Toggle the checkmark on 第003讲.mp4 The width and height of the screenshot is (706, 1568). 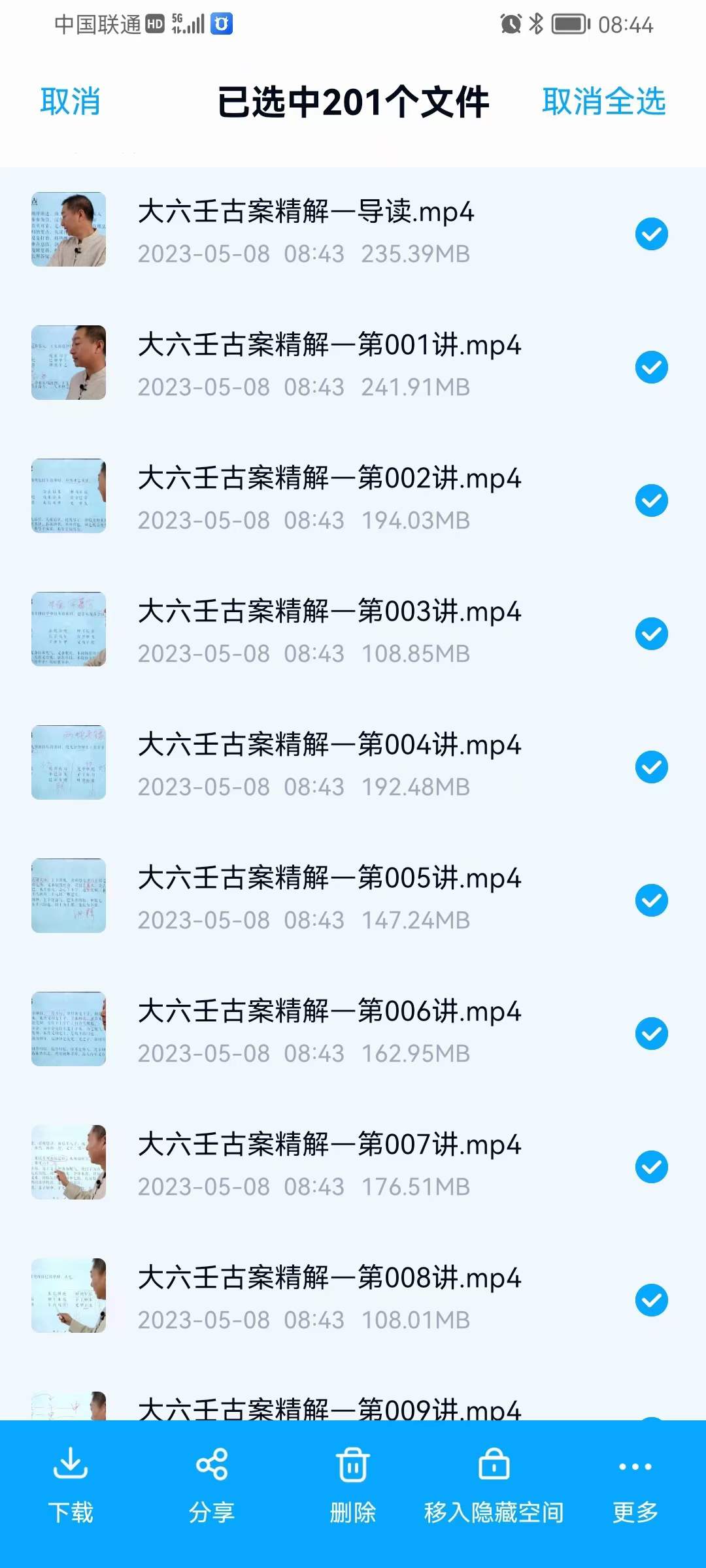(x=652, y=634)
